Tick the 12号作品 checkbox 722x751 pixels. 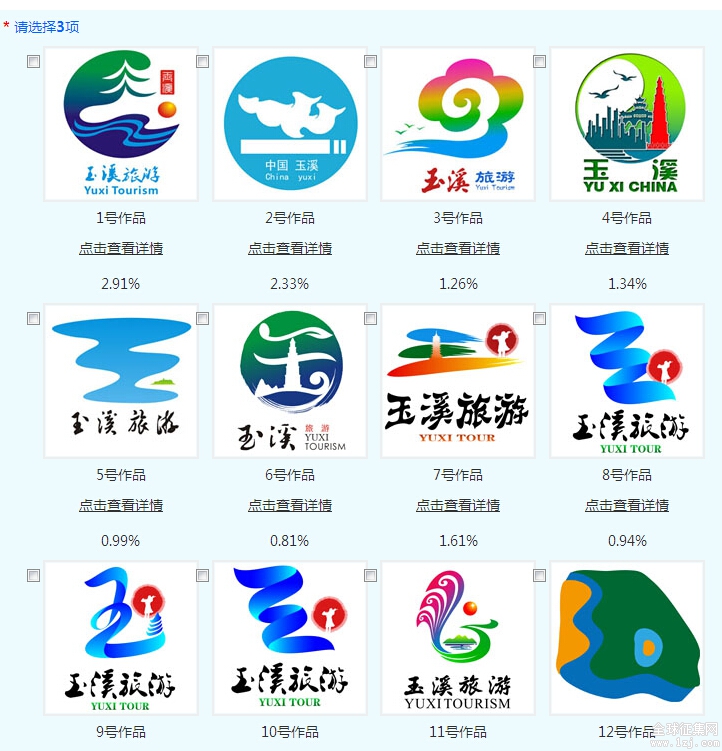539,576
